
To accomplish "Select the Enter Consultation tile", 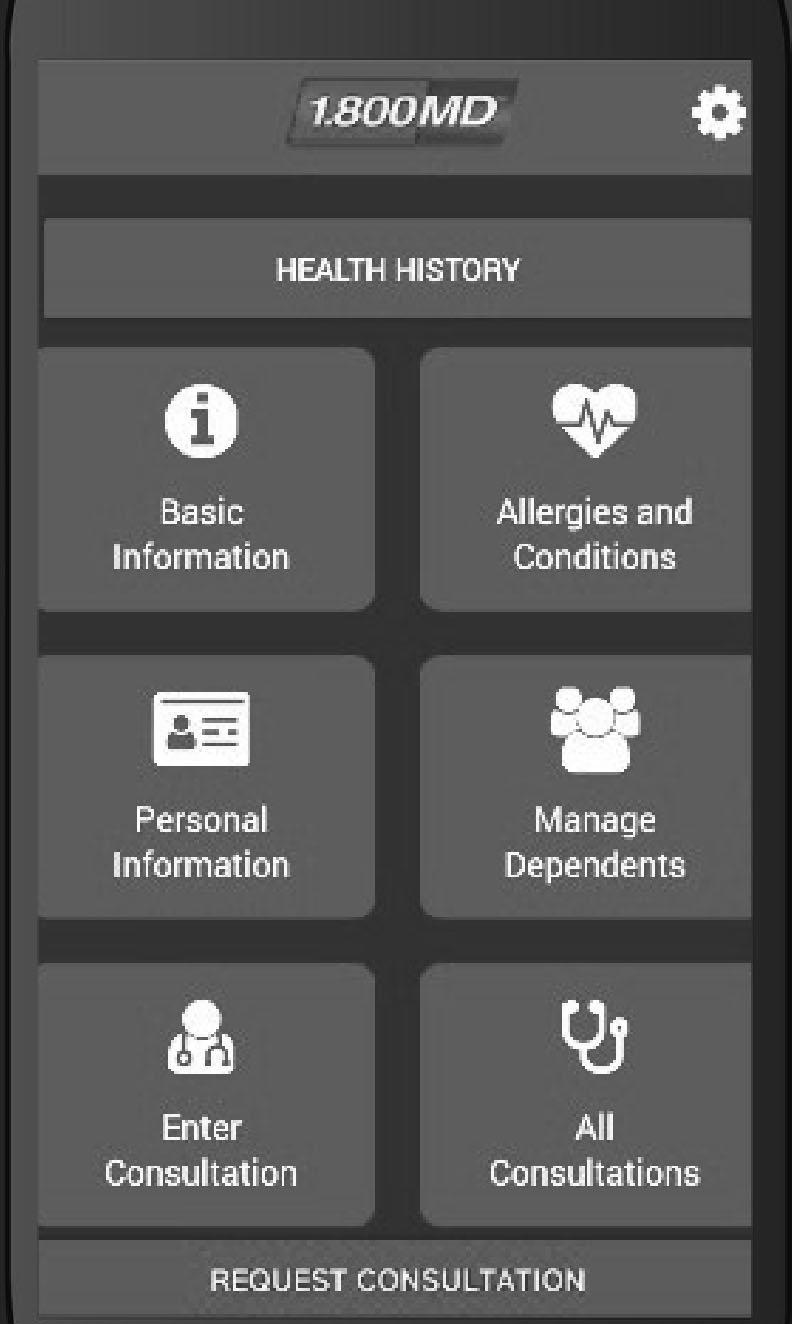I will [x=205, y=1095].
